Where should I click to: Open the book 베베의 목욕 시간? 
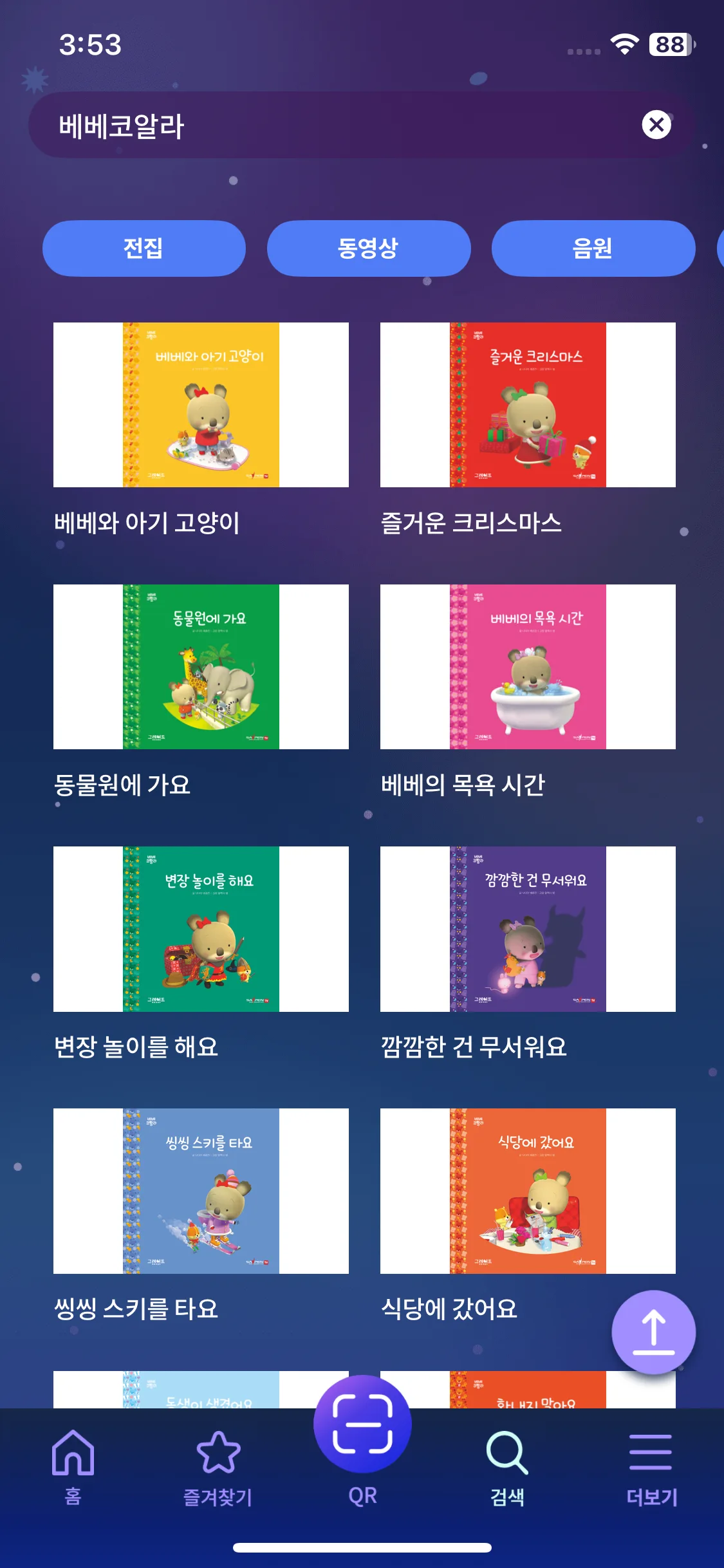point(528,667)
